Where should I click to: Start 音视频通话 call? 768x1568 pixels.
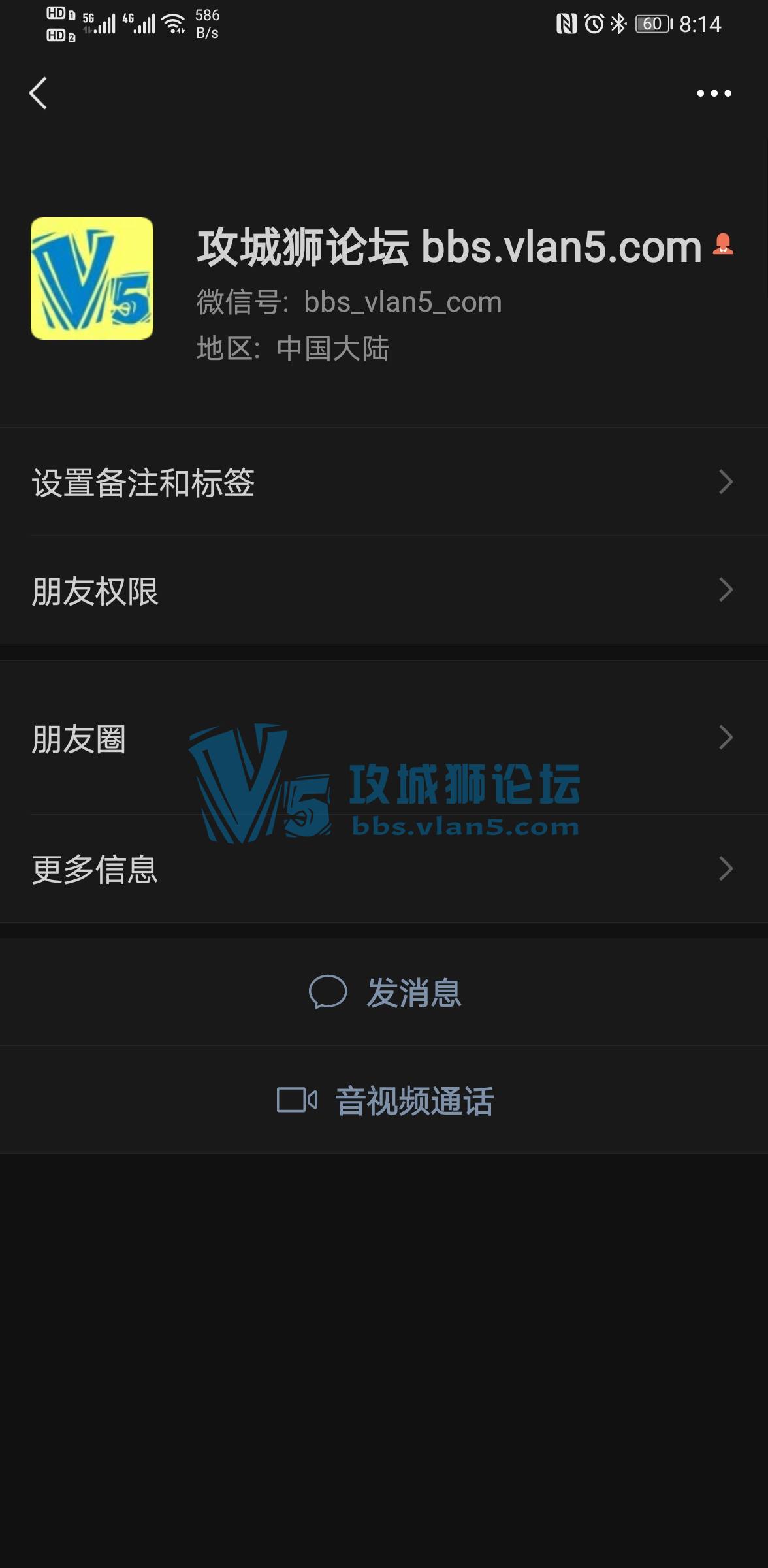384,1100
